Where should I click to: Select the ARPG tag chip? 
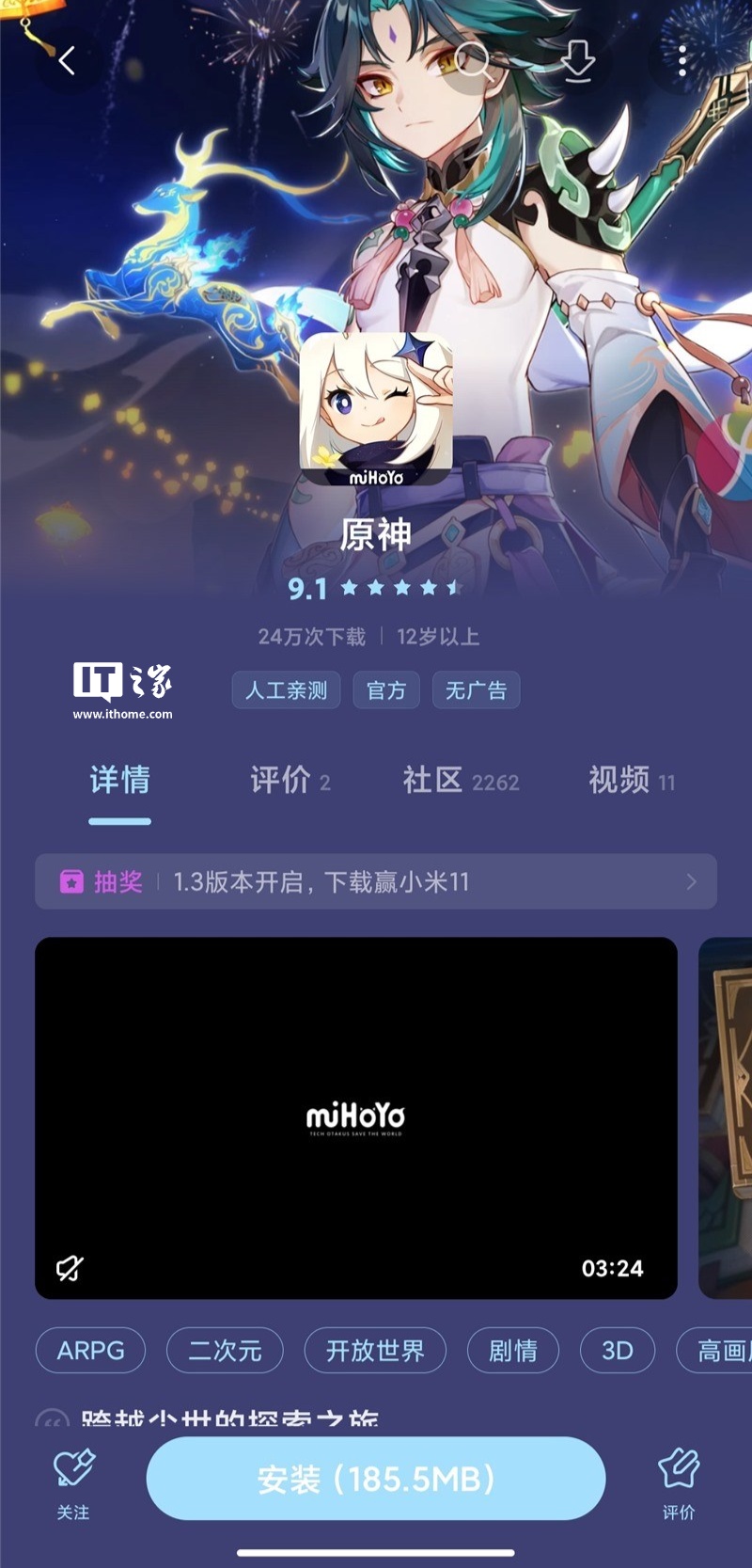[x=90, y=1351]
